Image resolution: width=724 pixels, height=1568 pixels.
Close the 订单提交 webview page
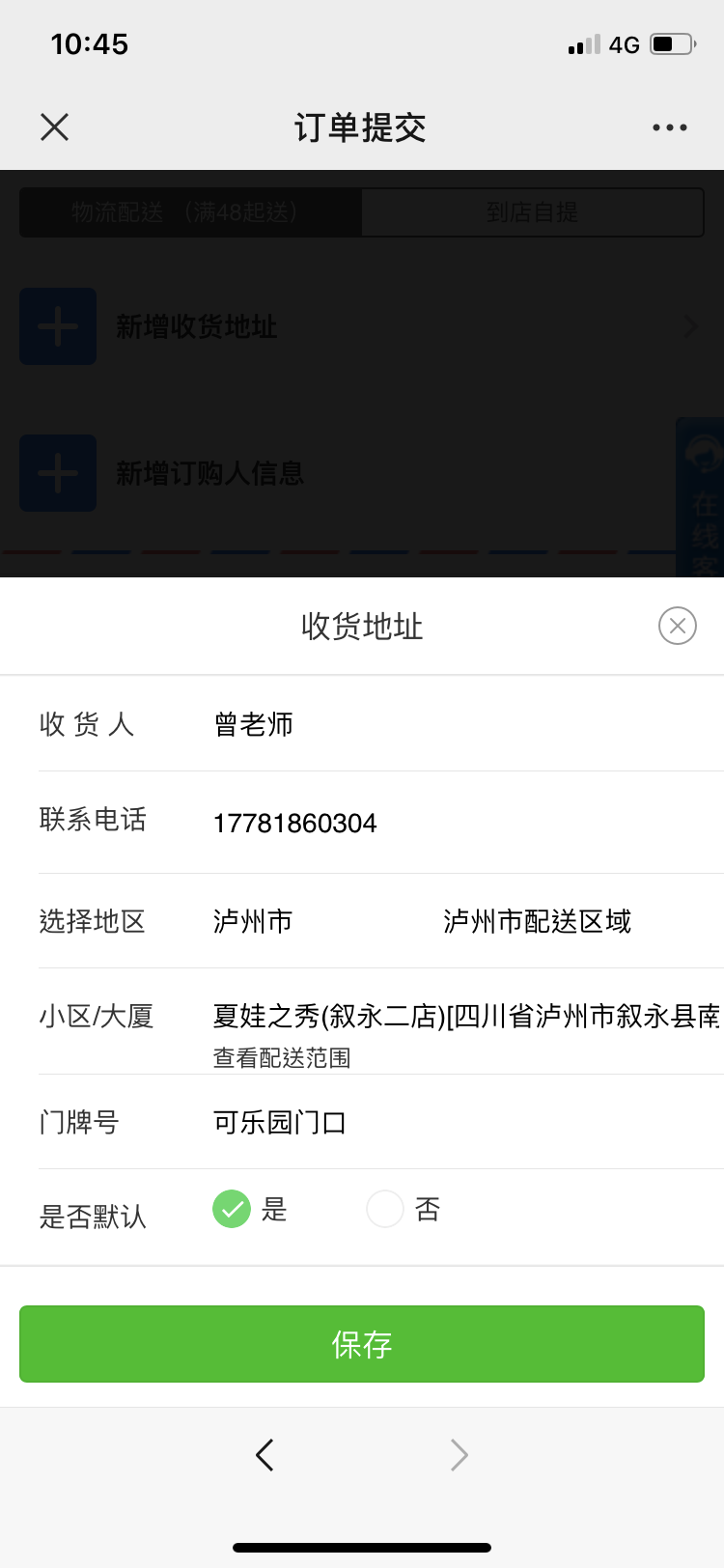pyautogui.click(x=55, y=126)
